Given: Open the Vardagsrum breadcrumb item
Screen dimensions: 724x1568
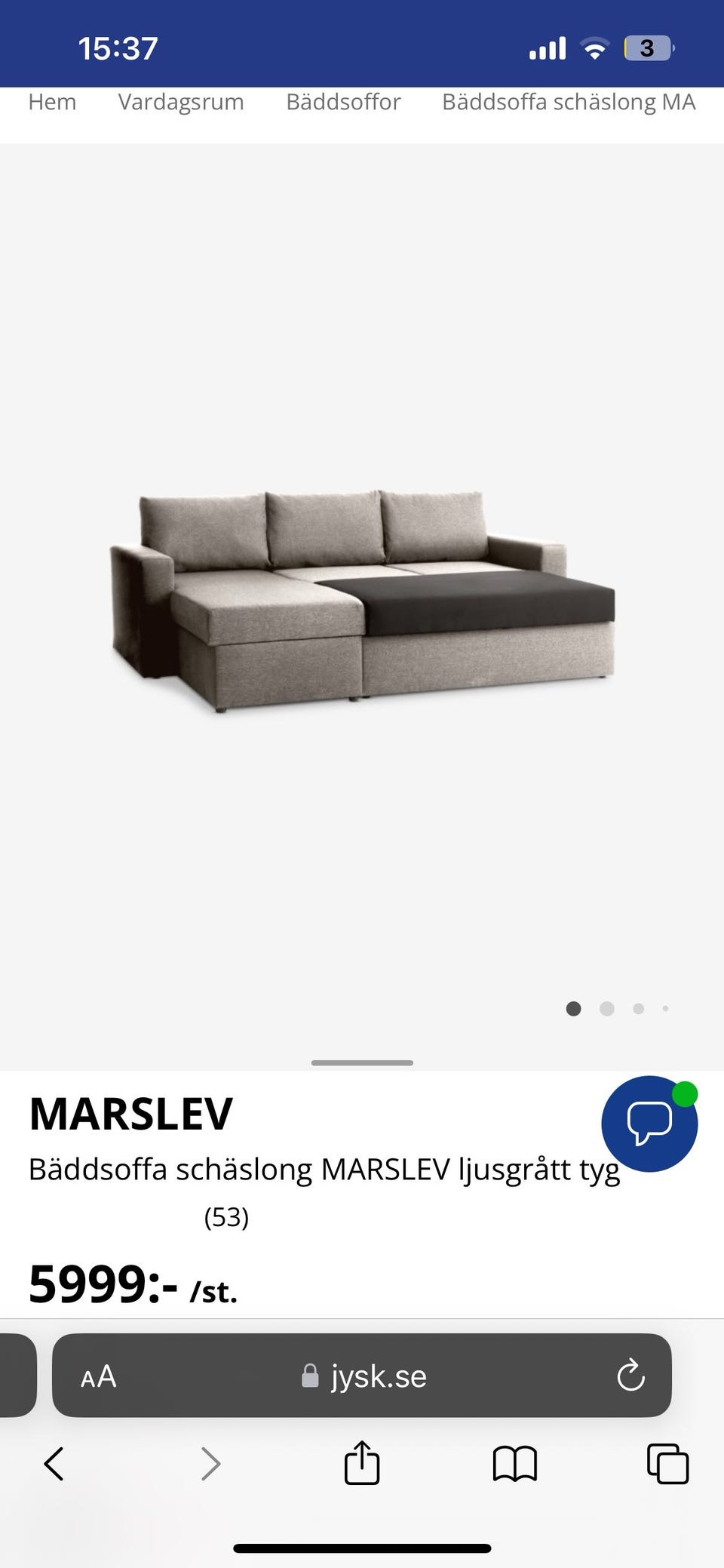Looking at the screenshot, I should (180, 102).
